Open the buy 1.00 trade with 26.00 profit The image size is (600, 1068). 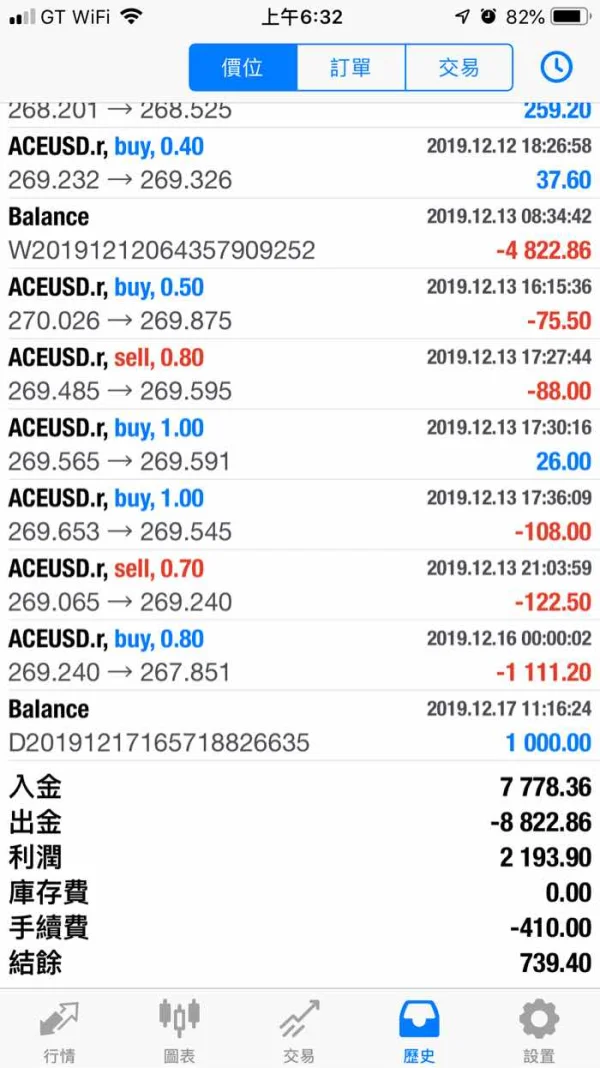pos(300,444)
